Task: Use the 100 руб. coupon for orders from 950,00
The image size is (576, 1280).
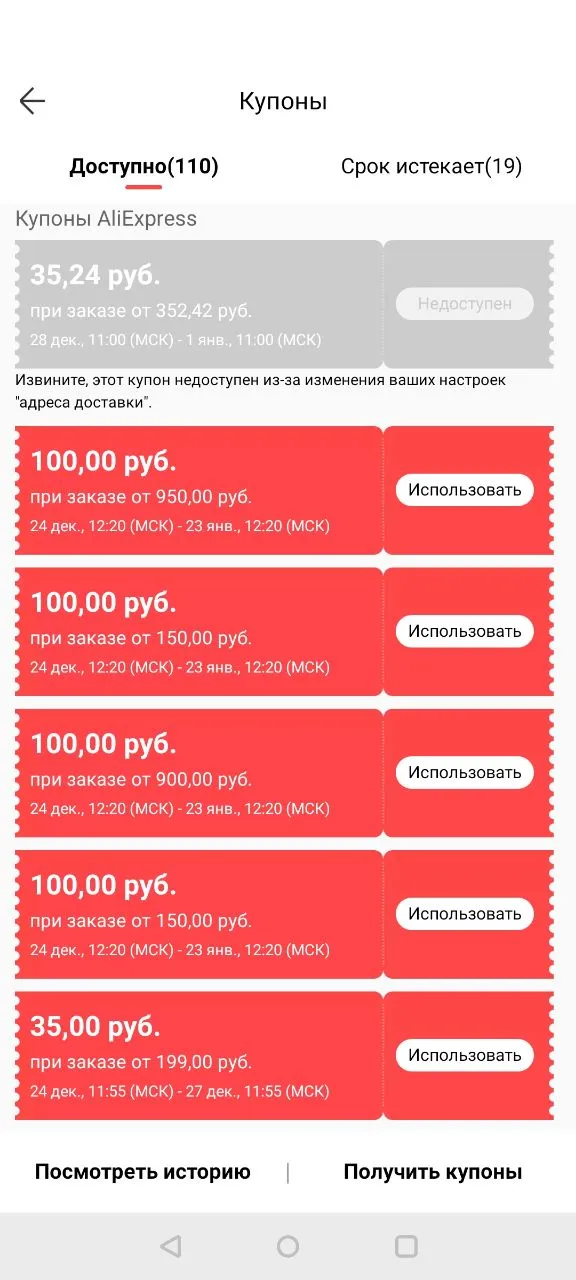Action: [465, 490]
